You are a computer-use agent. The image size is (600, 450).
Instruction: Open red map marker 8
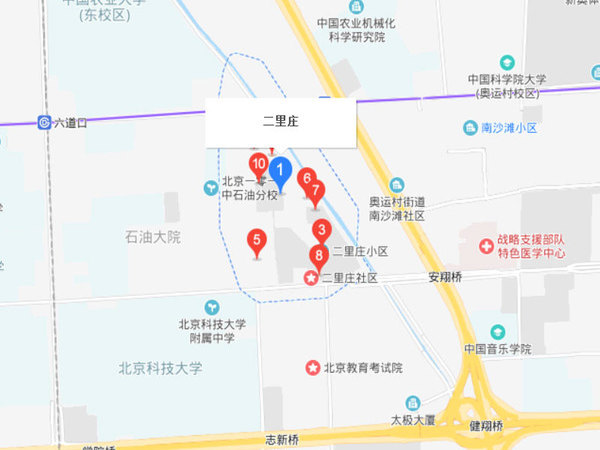pos(318,256)
